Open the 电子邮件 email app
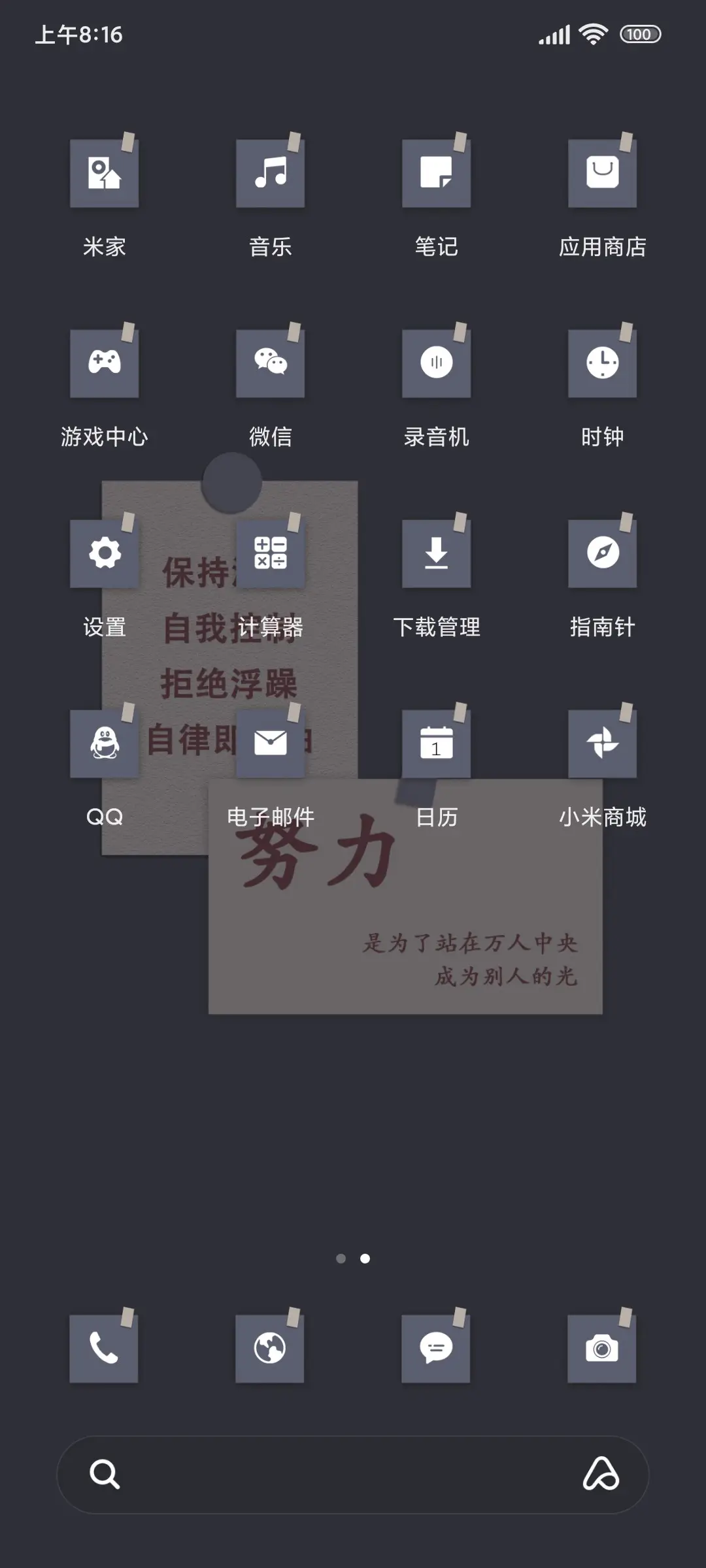 (271, 743)
